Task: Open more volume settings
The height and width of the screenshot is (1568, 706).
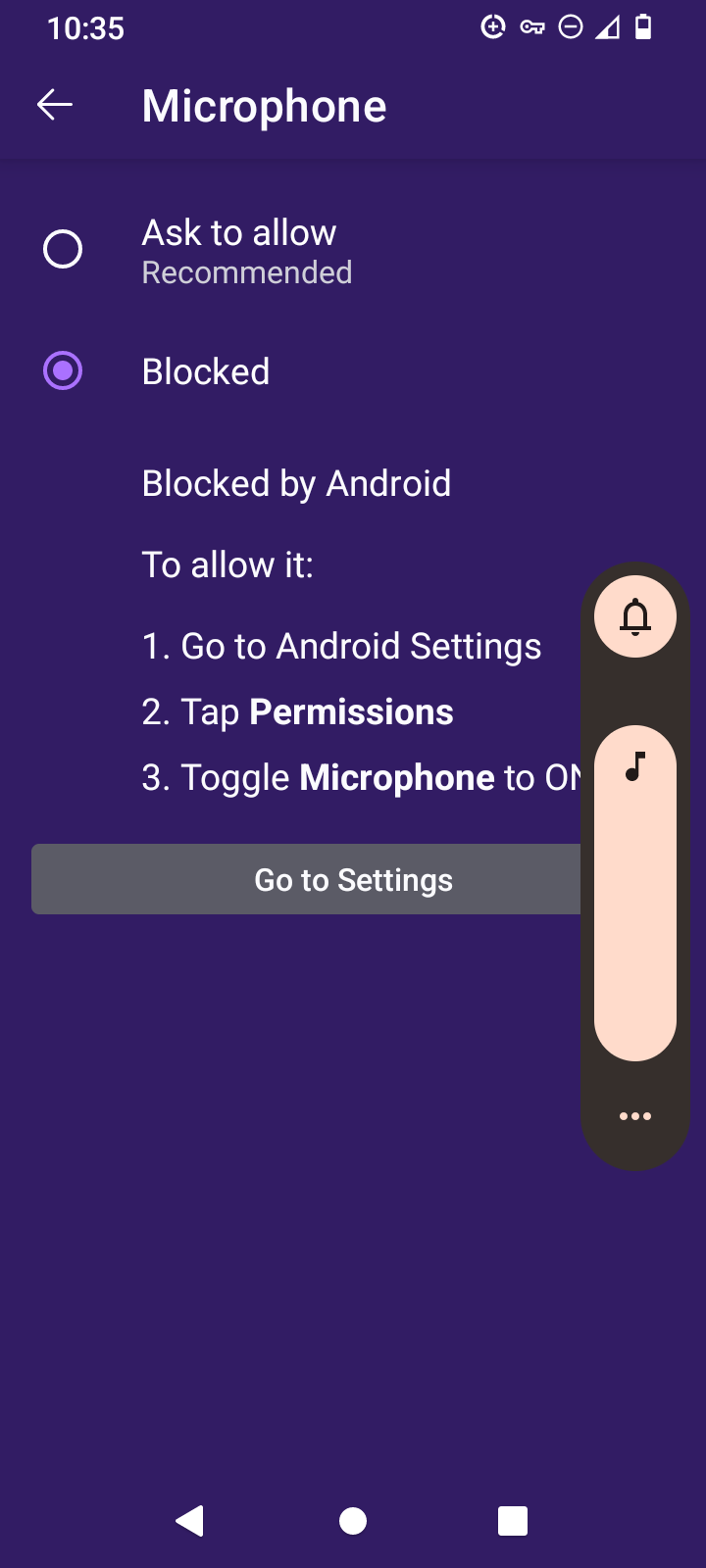Action: point(635,1116)
